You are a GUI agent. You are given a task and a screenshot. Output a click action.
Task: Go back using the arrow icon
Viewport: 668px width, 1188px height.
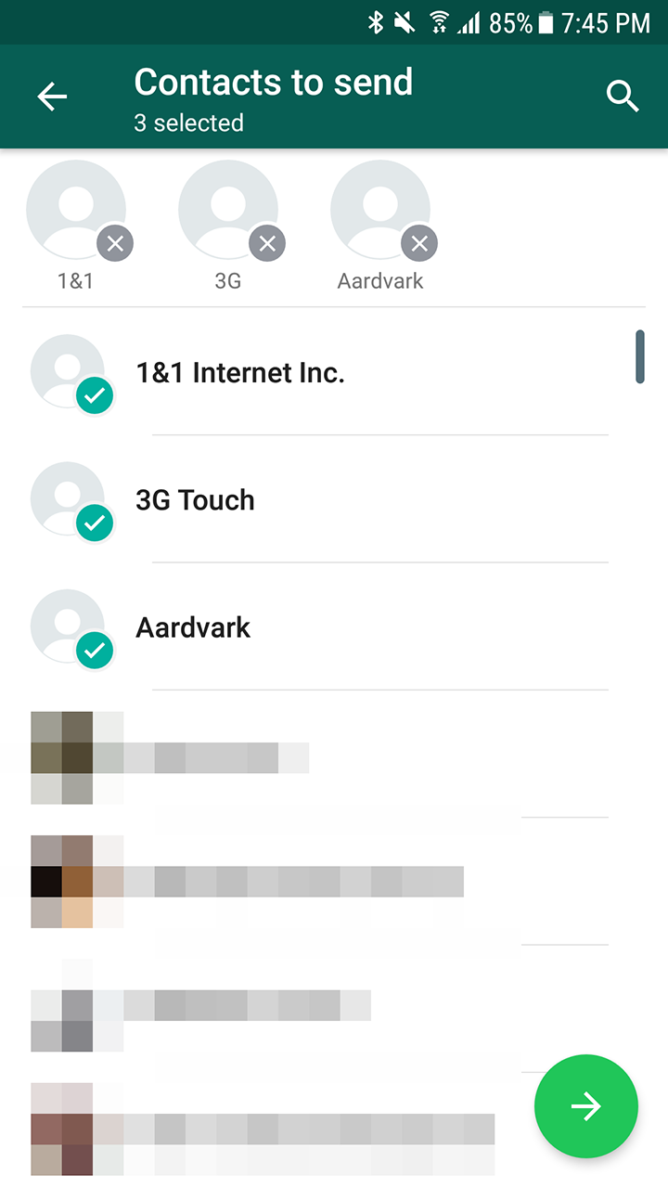(x=52, y=97)
